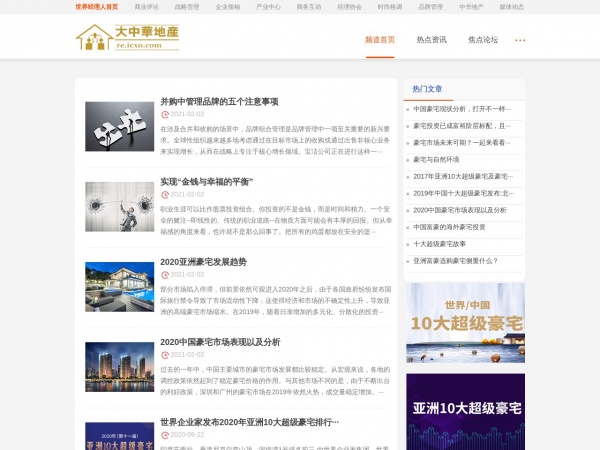Open the 品牌管理 top link

tap(430, 6)
